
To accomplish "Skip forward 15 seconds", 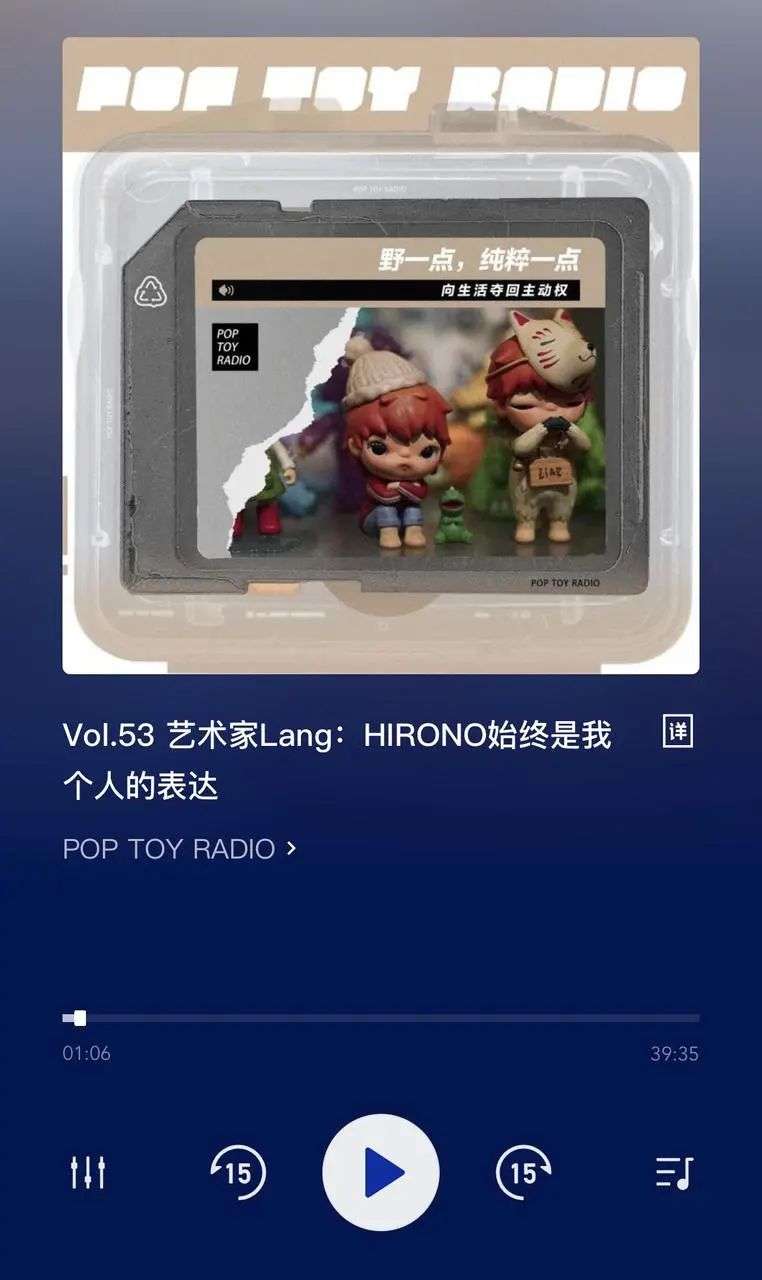I will click(524, 1172).
